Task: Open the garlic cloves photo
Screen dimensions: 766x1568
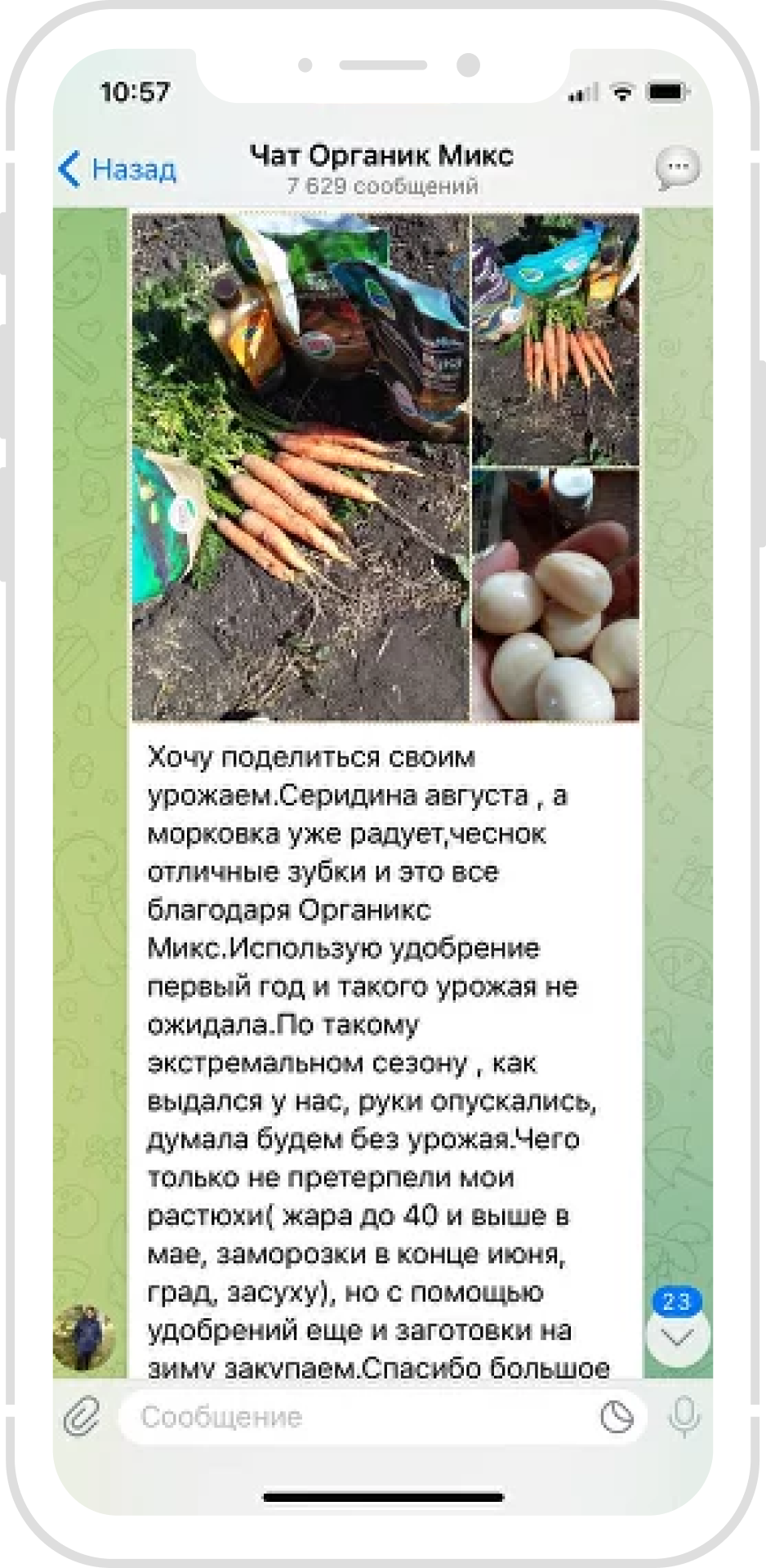Action: click(556, 595)
